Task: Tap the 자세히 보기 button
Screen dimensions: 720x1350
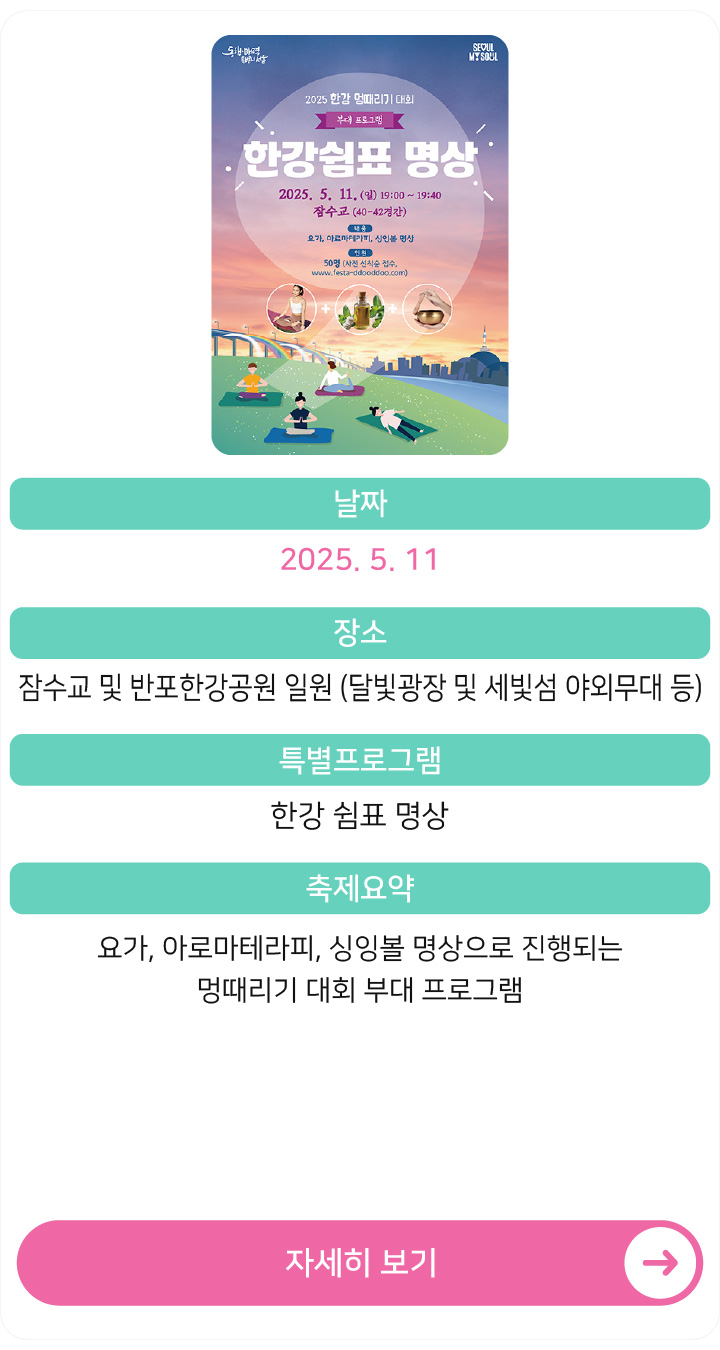Action: coord(360,1262)
